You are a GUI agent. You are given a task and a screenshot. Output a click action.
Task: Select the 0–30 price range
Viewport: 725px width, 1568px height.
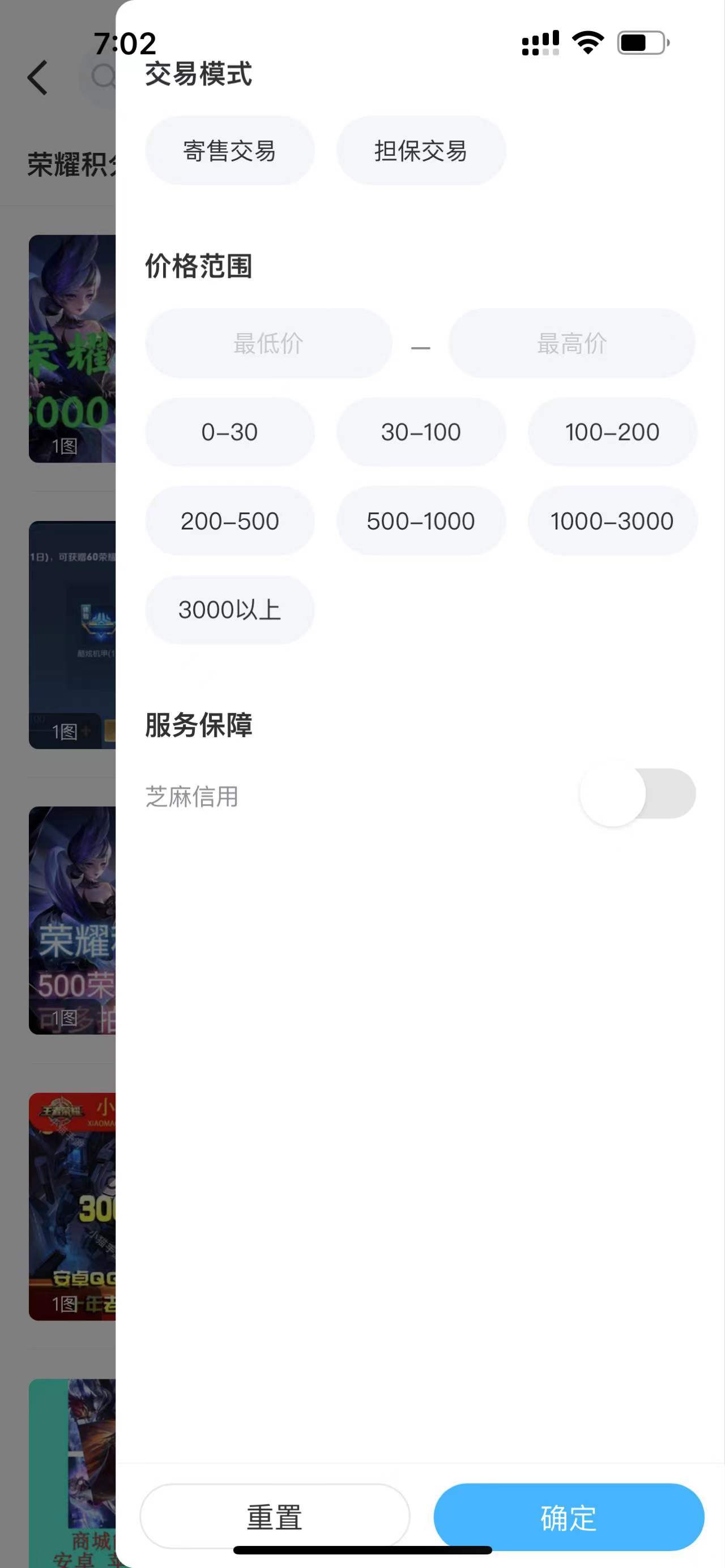[229, 432]
